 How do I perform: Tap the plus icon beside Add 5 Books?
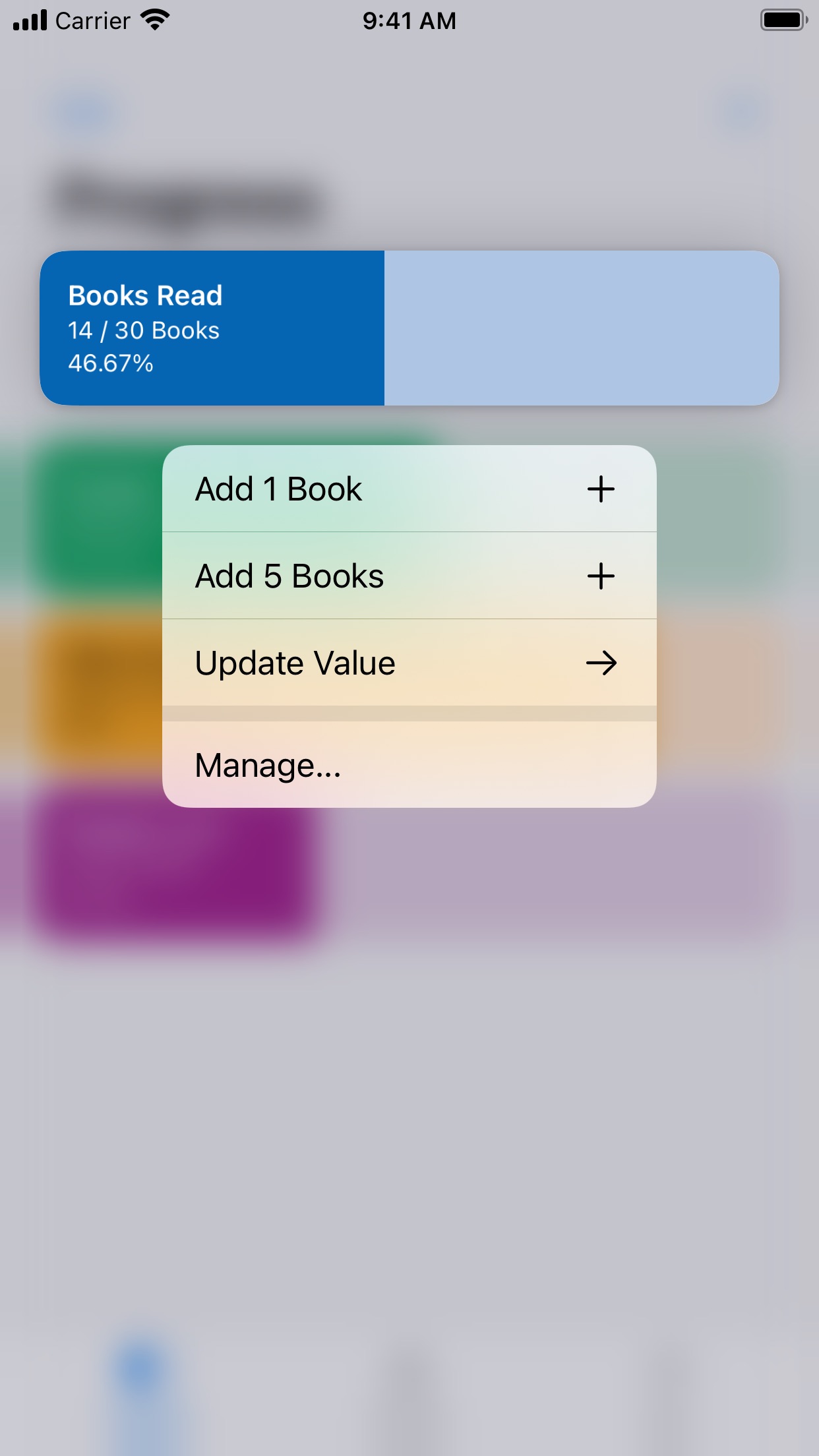click(602, 575)
